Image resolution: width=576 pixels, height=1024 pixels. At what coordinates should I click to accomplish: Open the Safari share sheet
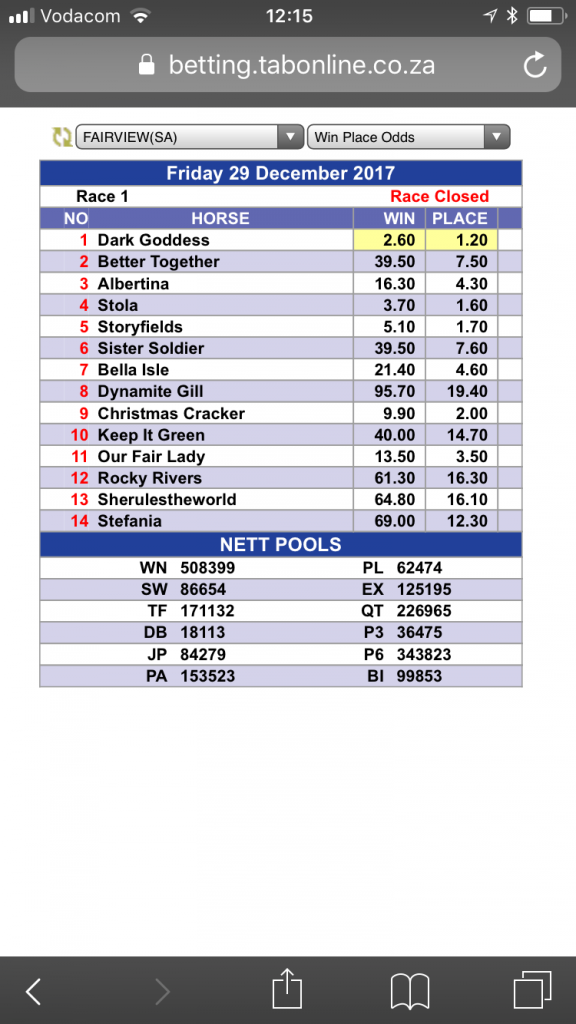(287, 989)
